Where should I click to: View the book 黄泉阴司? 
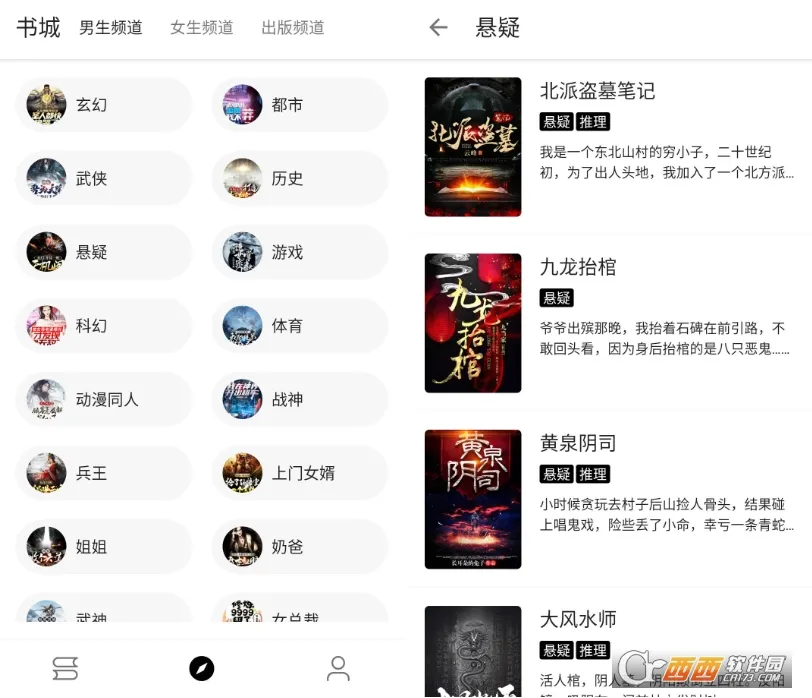578,444
